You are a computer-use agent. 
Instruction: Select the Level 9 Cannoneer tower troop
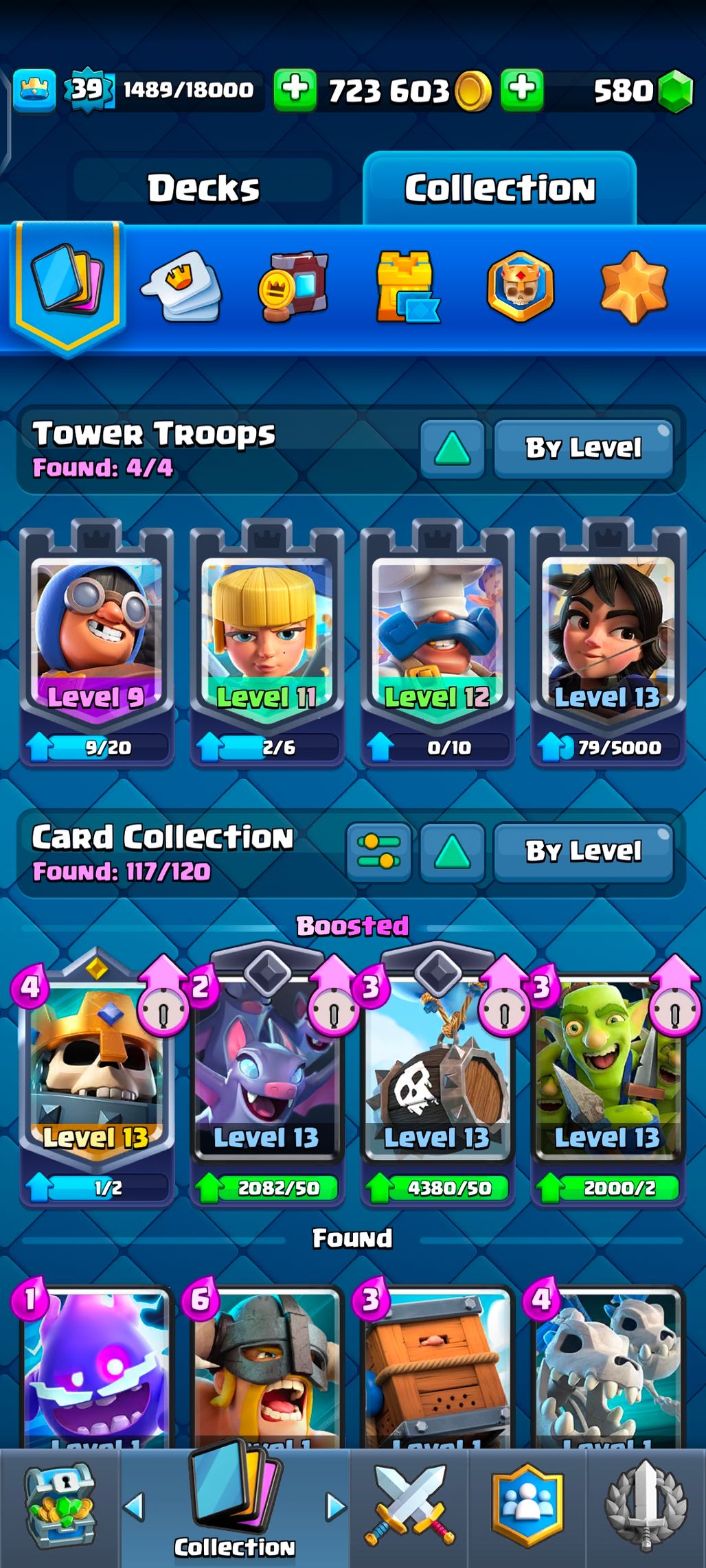tap(97, 643)
